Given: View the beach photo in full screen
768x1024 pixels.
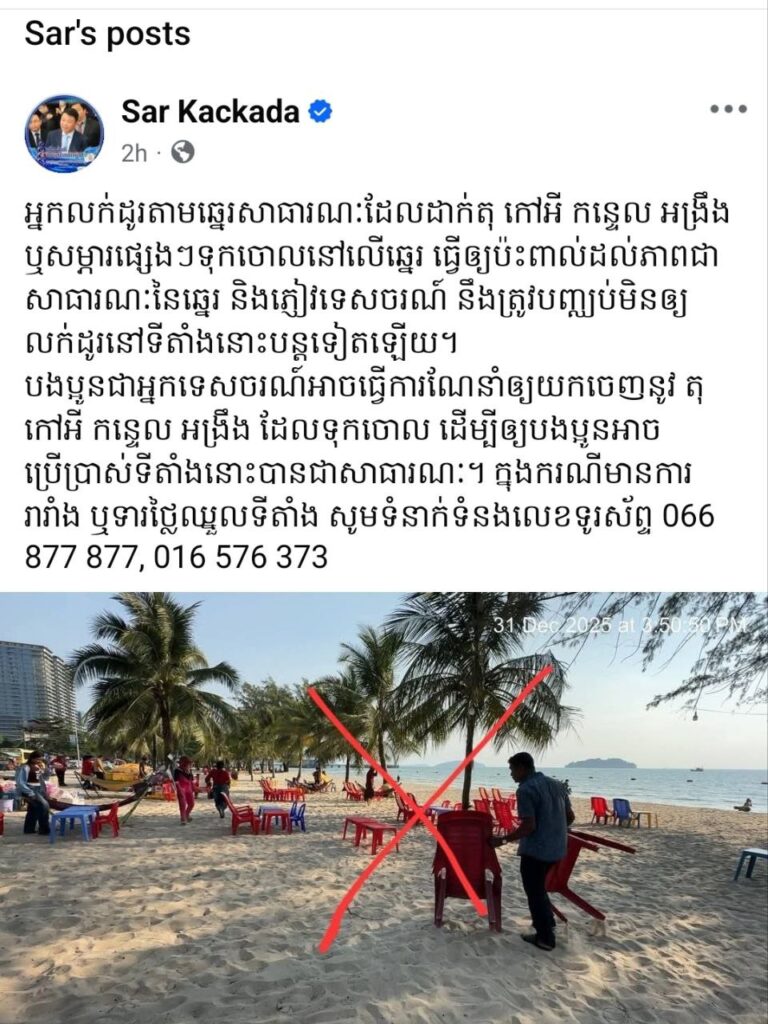Looking at the screenshot, I should (384, 800).
